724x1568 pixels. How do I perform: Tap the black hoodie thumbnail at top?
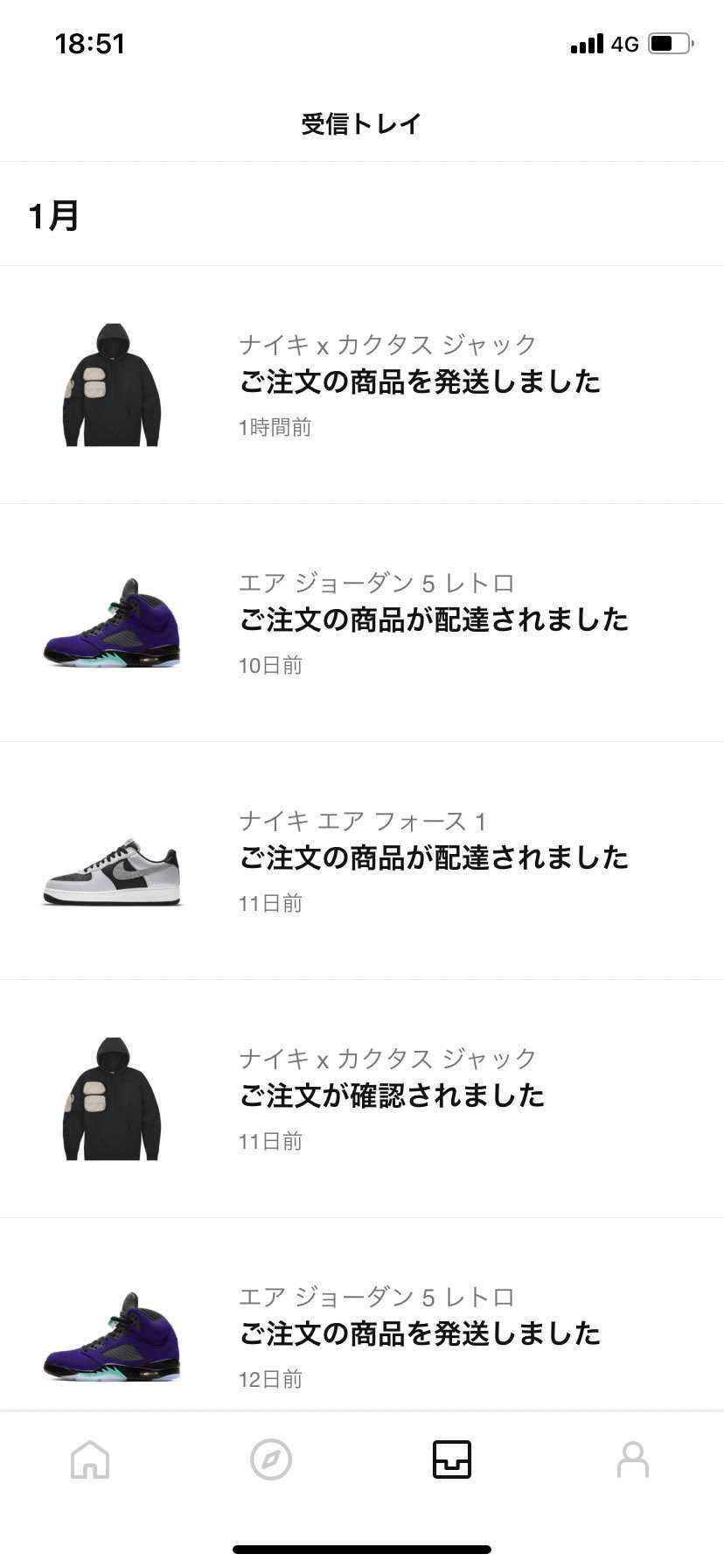pos(112,382)
